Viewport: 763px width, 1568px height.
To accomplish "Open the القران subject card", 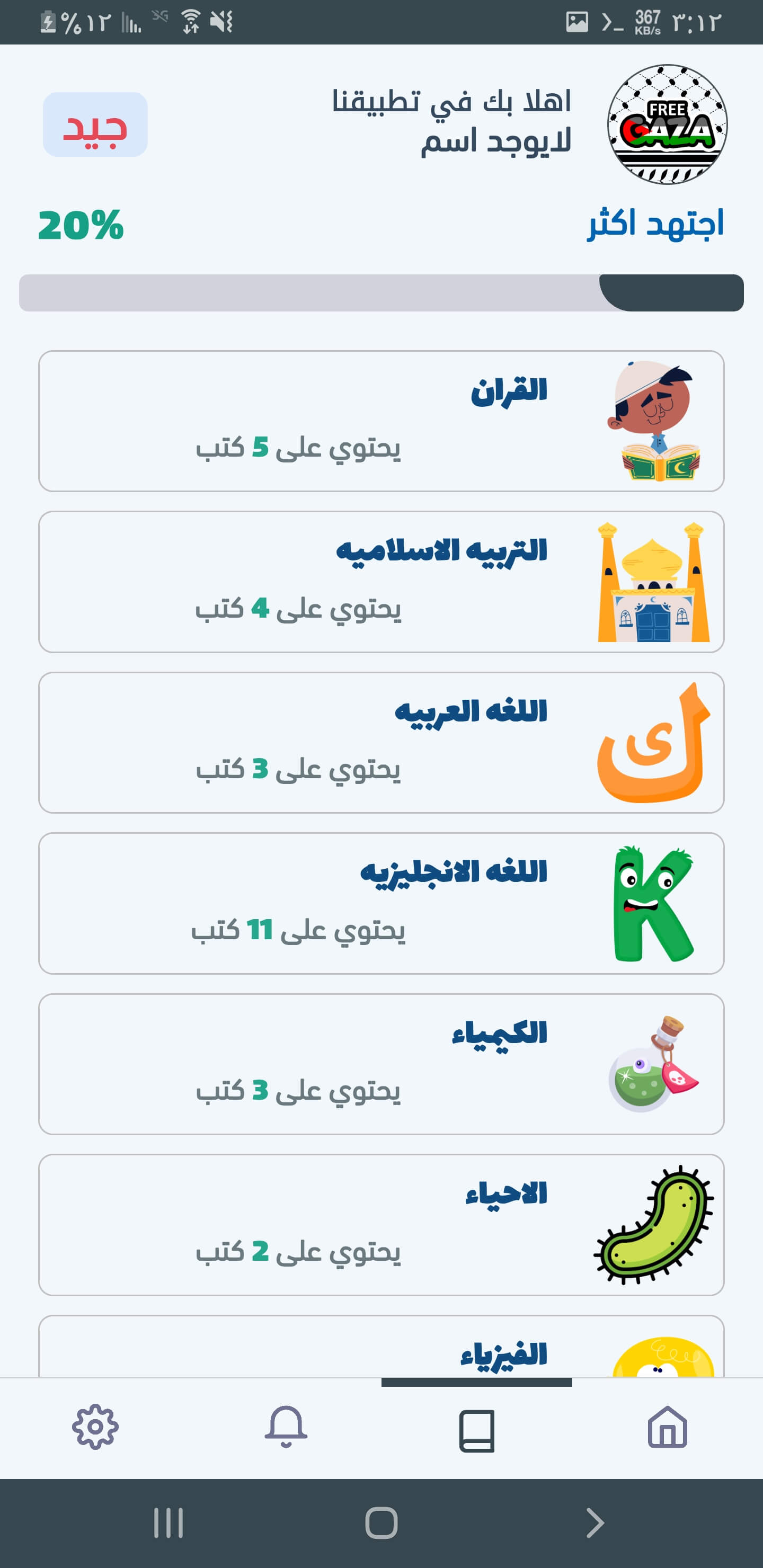I will pyautogui.click(x=381, y=420).
